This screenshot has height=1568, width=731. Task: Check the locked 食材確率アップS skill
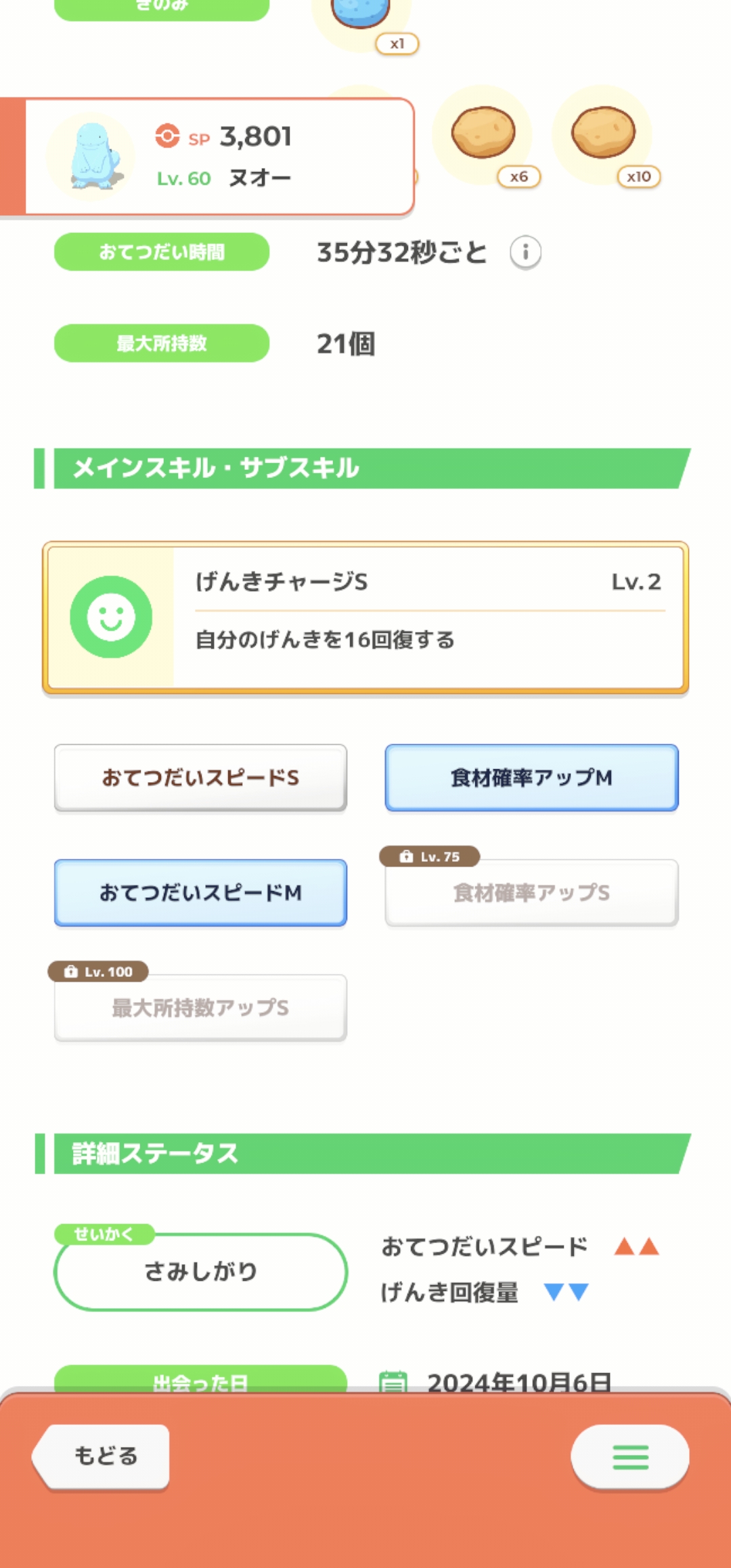coord(531,893)
